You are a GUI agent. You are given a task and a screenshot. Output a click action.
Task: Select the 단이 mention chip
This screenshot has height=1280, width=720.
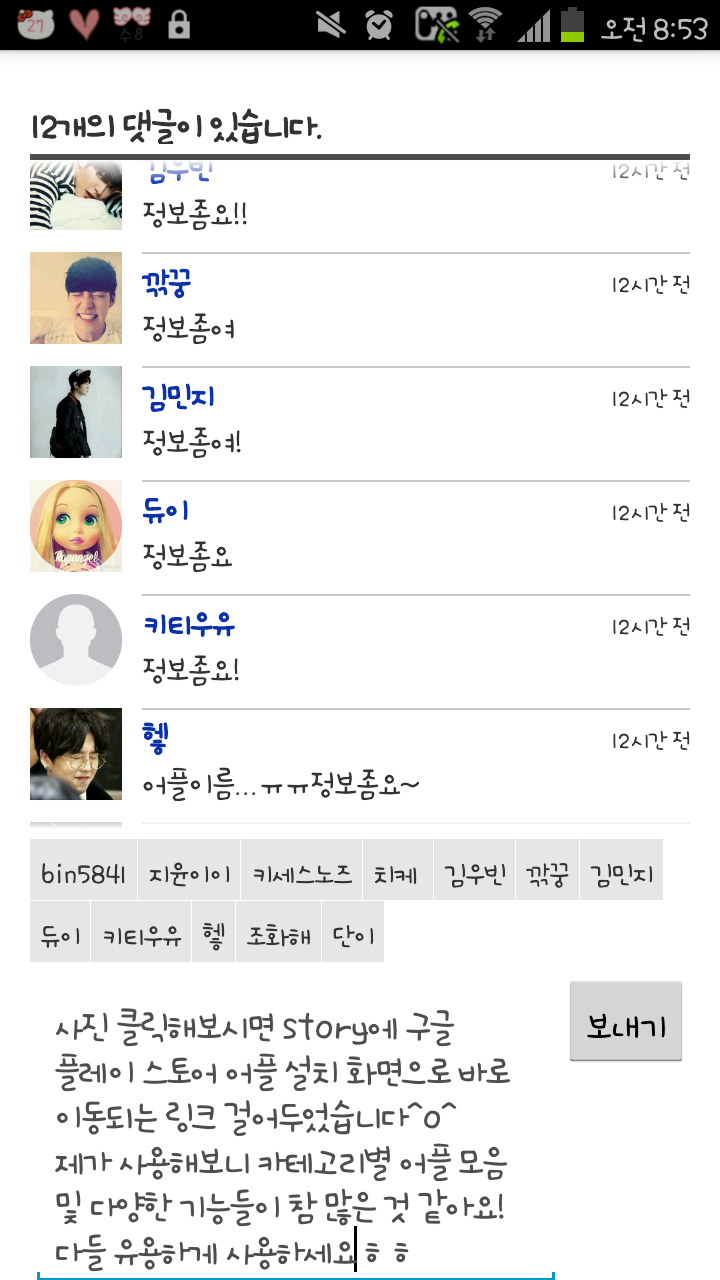tap(353, 934)
